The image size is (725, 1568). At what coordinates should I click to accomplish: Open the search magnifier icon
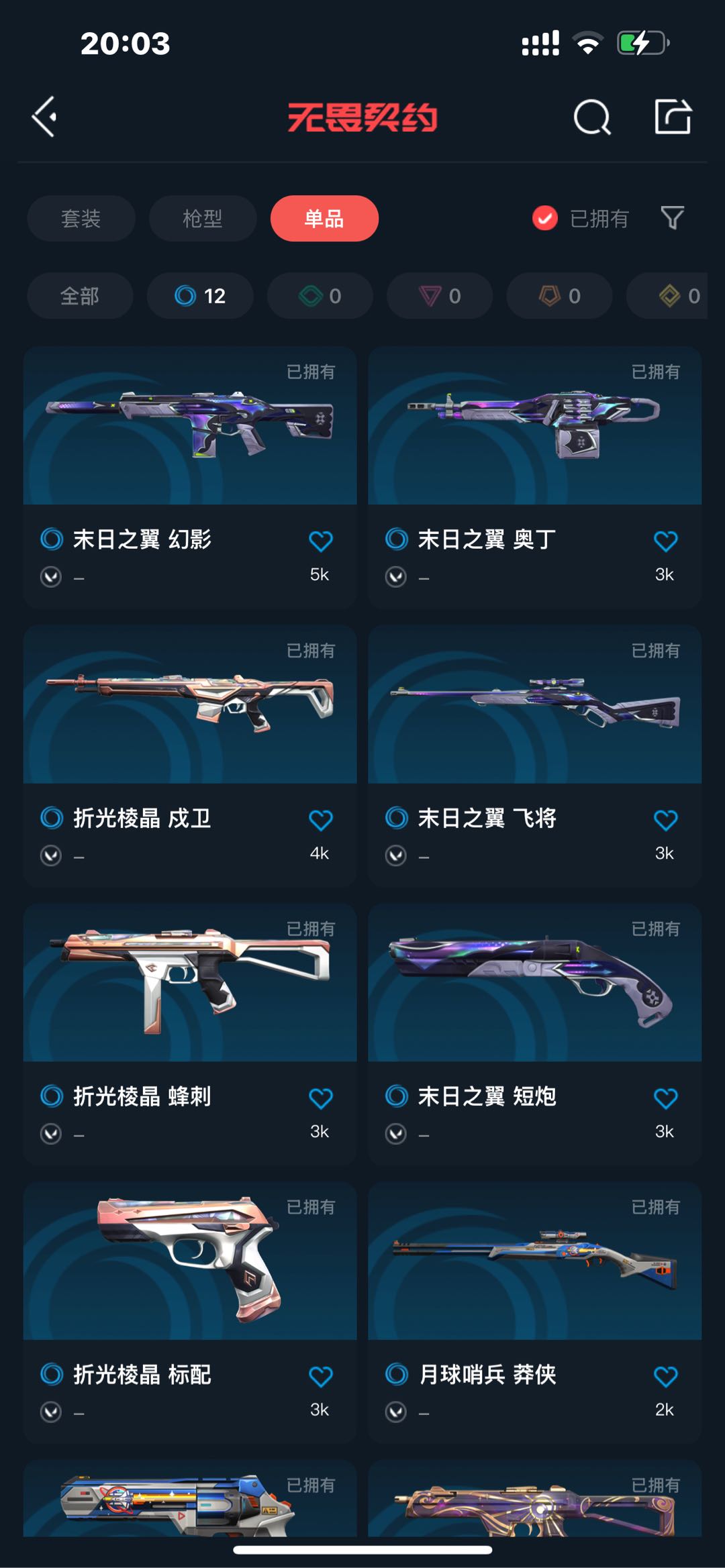592,117
